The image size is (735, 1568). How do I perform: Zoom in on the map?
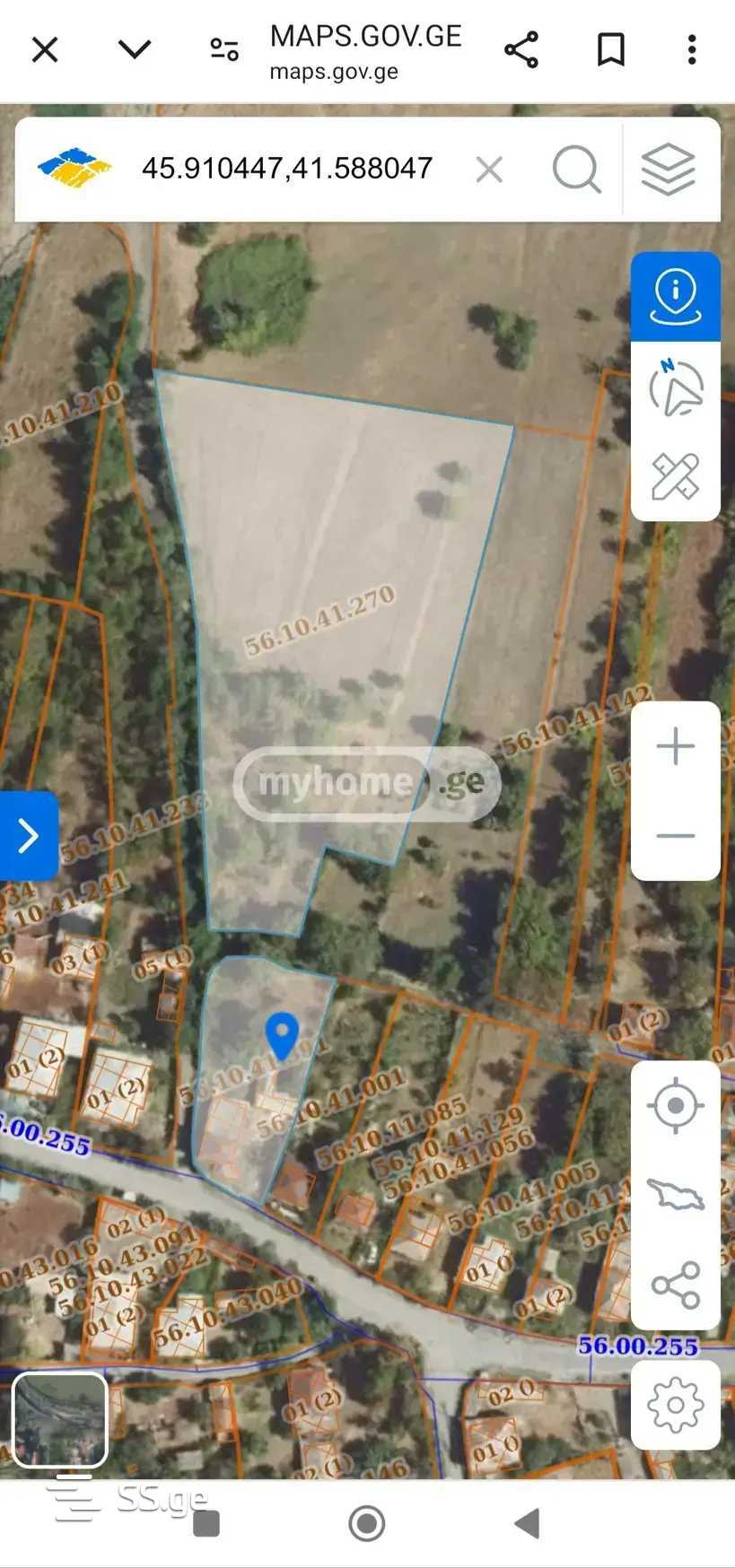[x=676, y=746]
